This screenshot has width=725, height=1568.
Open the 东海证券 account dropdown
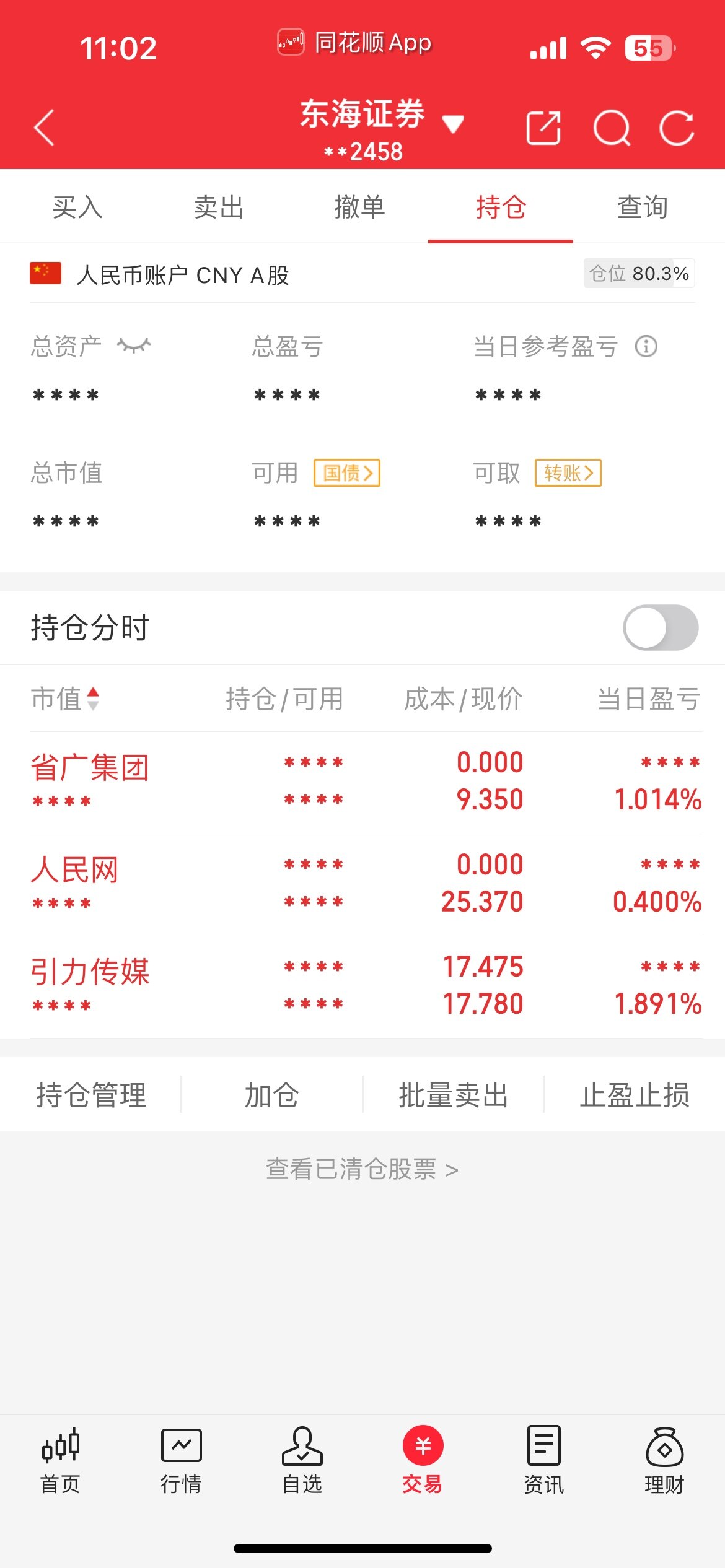[381, 128]
